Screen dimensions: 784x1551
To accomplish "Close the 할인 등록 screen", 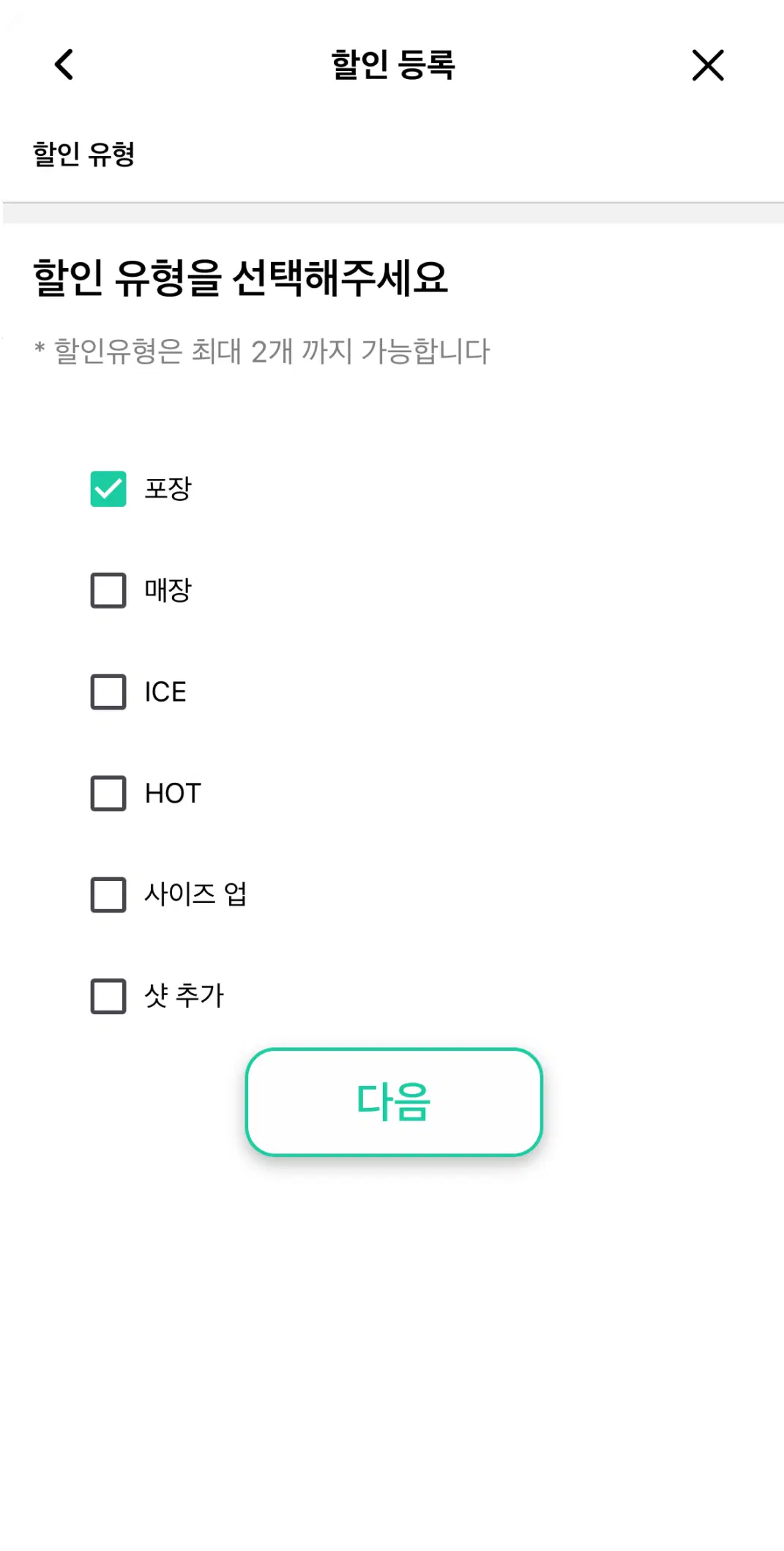I will (x=707, y=65).
